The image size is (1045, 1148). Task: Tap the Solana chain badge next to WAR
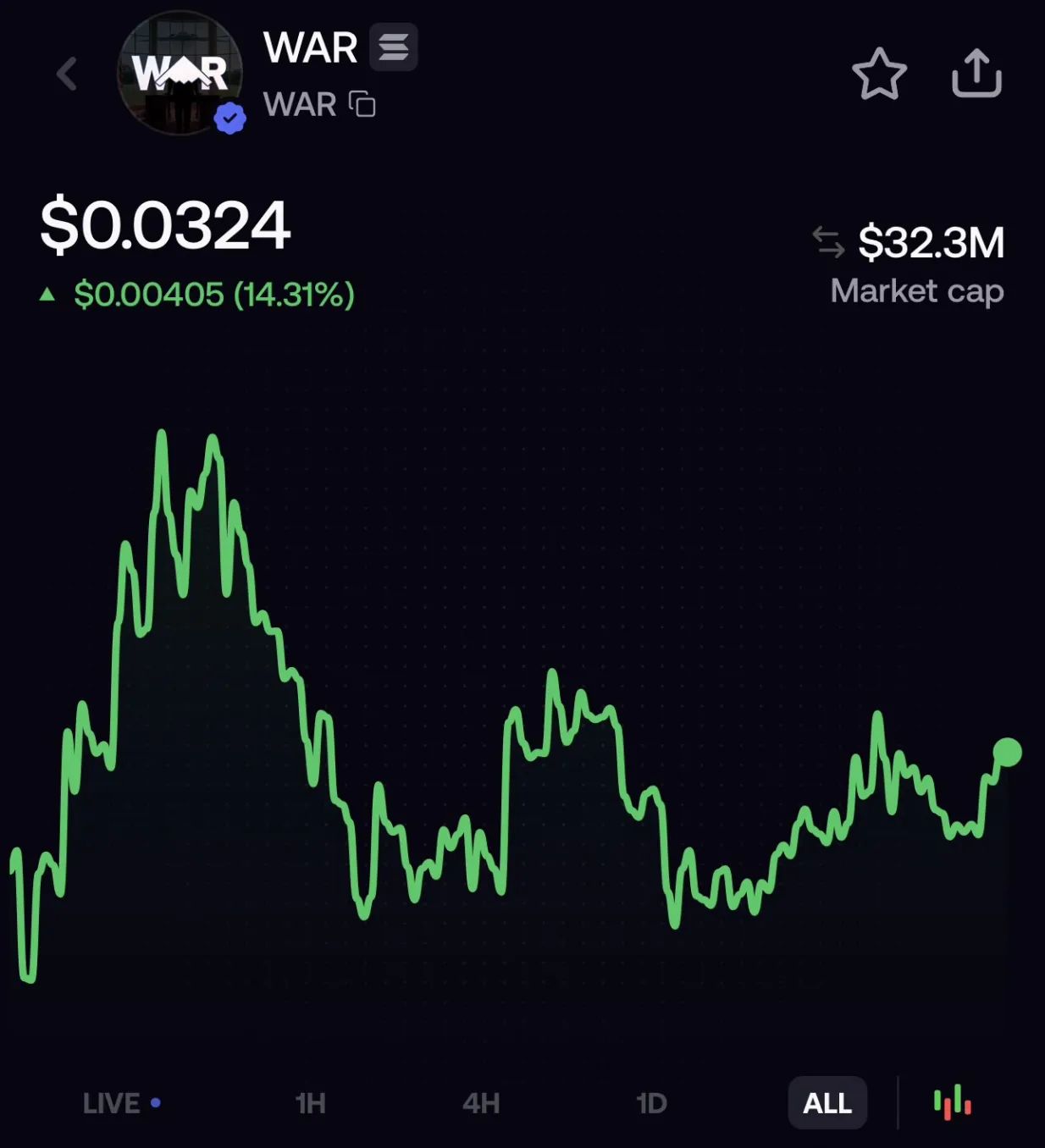(394, 47)
